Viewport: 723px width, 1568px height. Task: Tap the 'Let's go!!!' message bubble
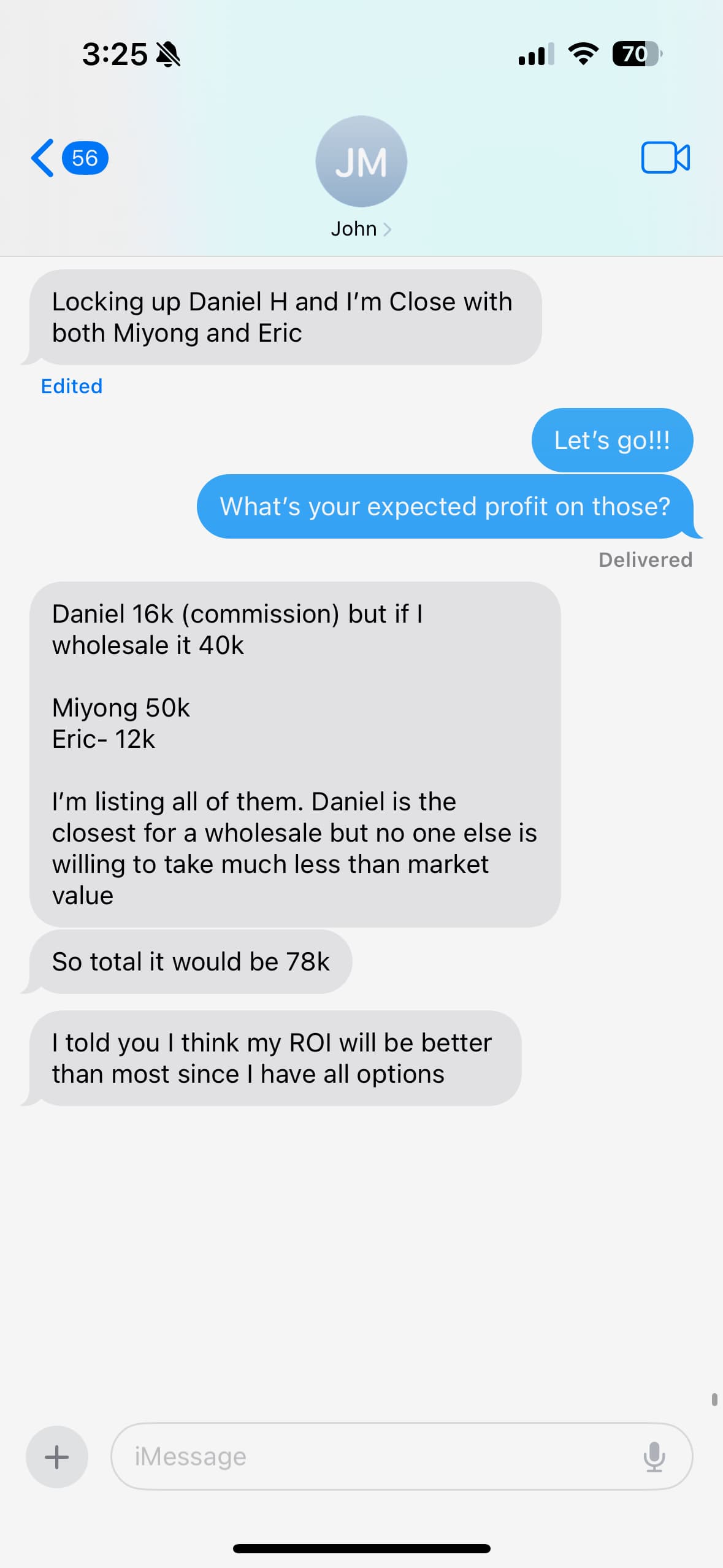click(611, 440)
